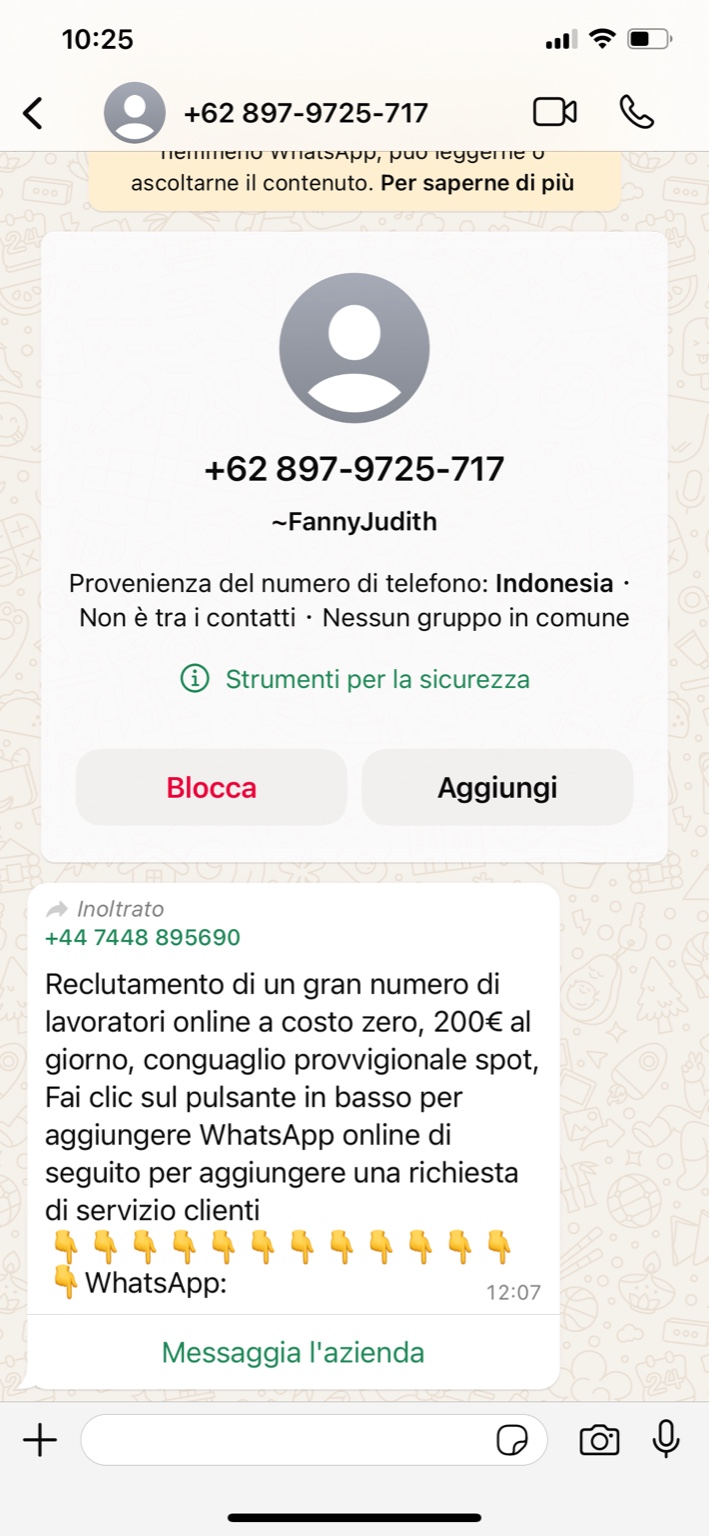Record a voice message with the microphone
This screenshot has height=1536, width=709.
click(666, 1440)
